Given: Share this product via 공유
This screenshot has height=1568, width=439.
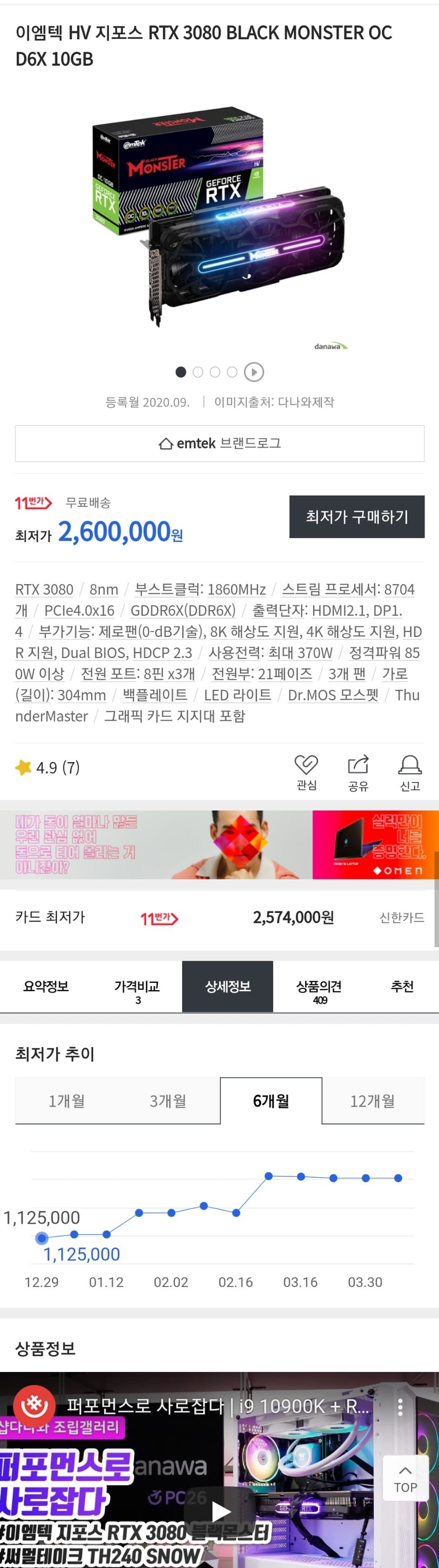Looking at the screenshot, I should [358, 772].
